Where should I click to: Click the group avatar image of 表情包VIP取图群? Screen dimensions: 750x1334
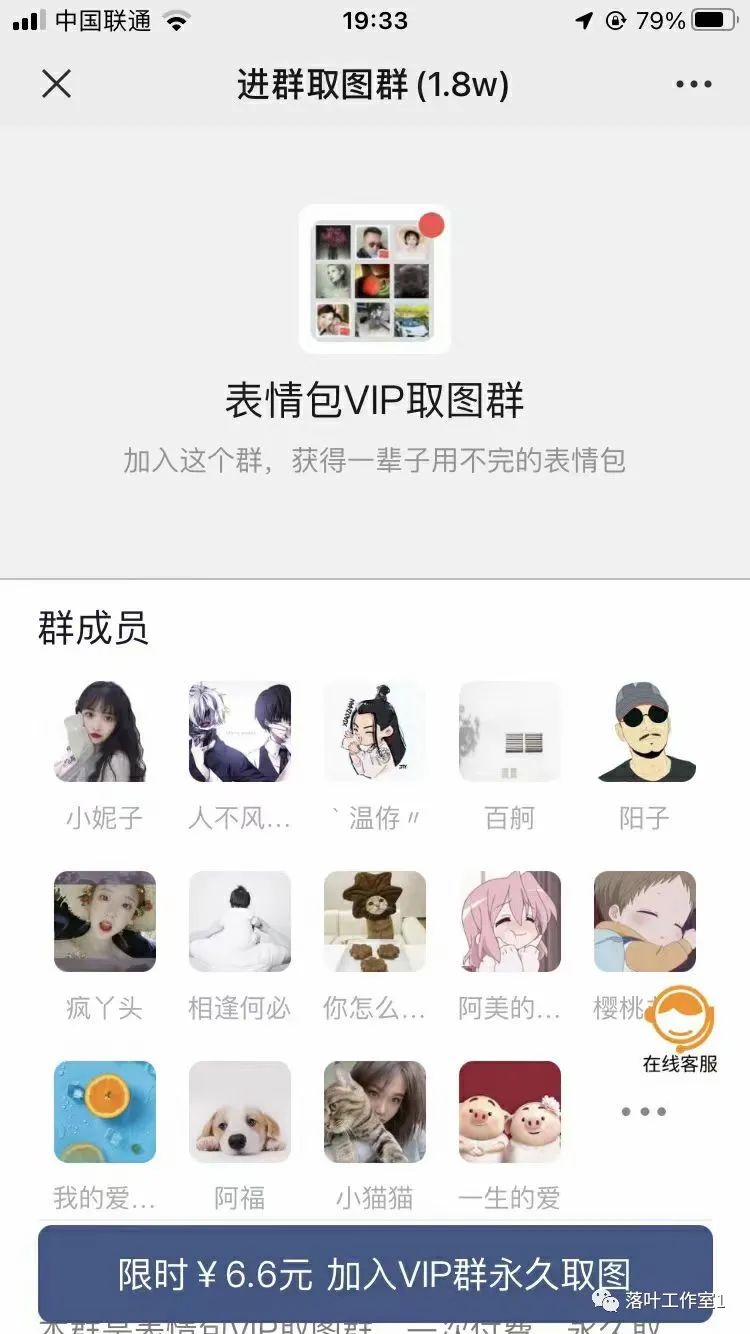(374, 279)
